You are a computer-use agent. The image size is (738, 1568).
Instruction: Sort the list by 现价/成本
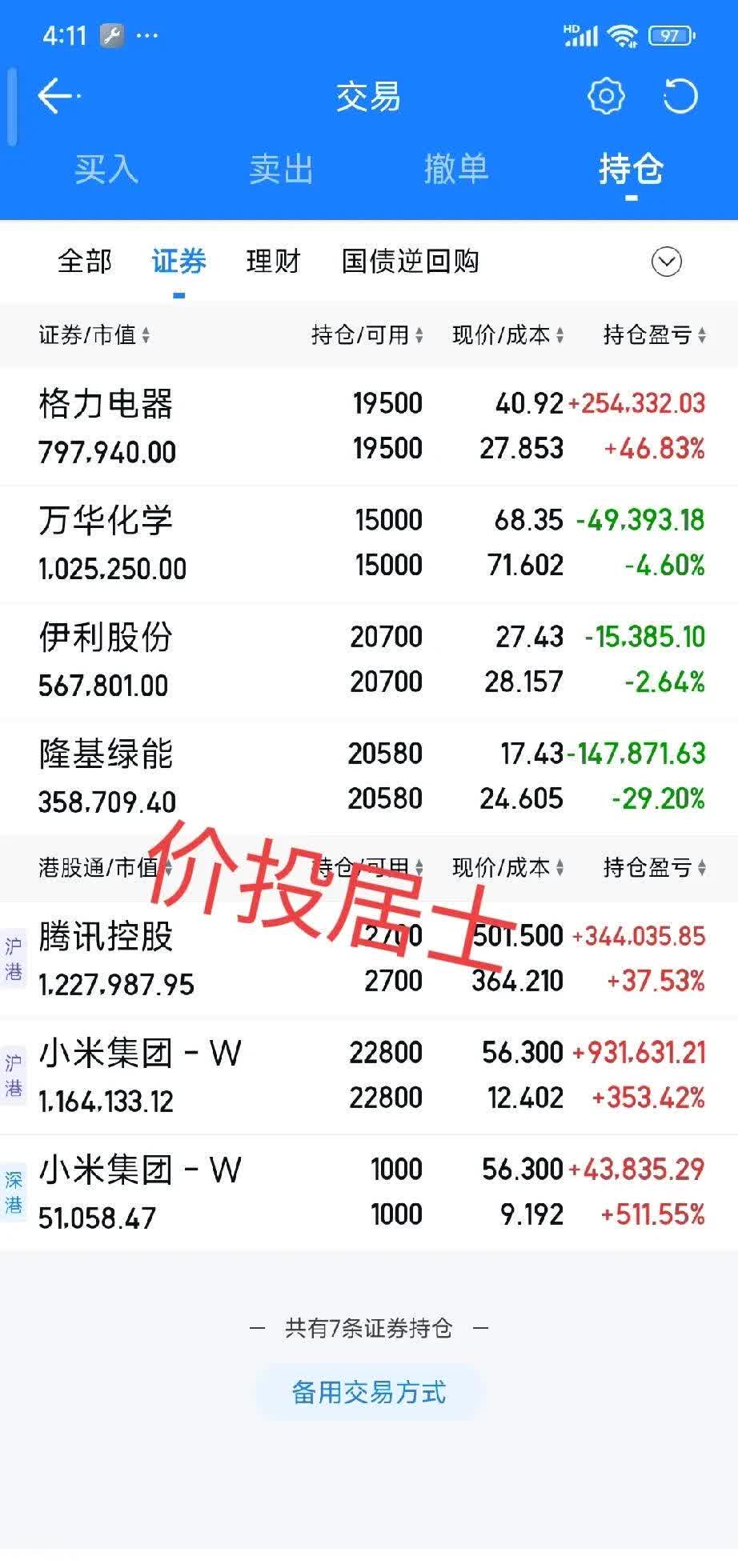[503, 335]
